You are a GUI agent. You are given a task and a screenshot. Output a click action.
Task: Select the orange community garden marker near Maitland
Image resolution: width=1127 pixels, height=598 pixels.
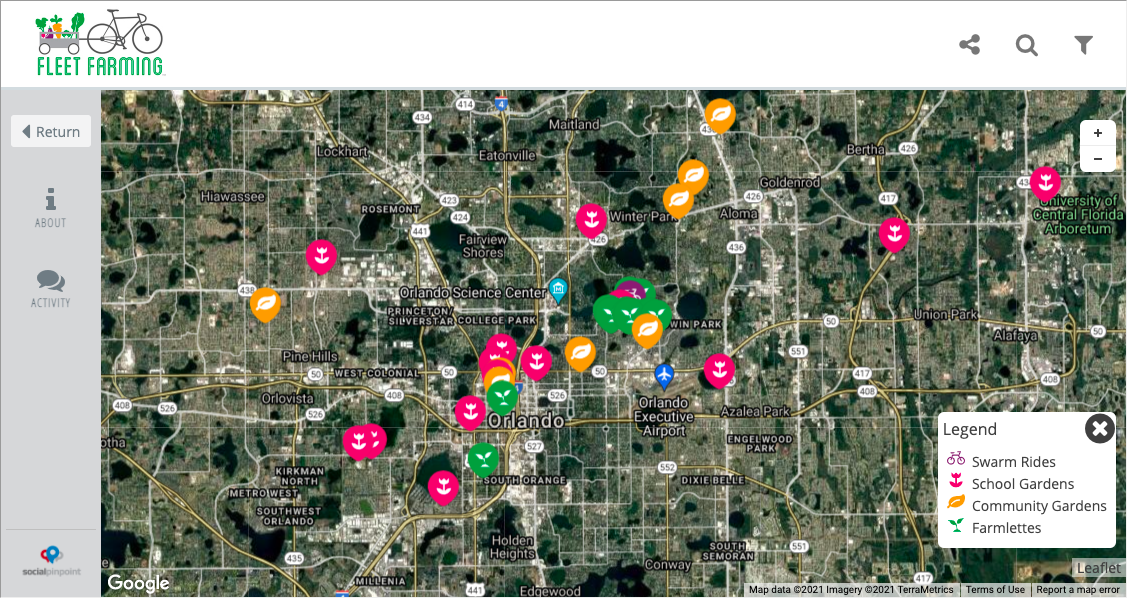click(x=720, y=115)
